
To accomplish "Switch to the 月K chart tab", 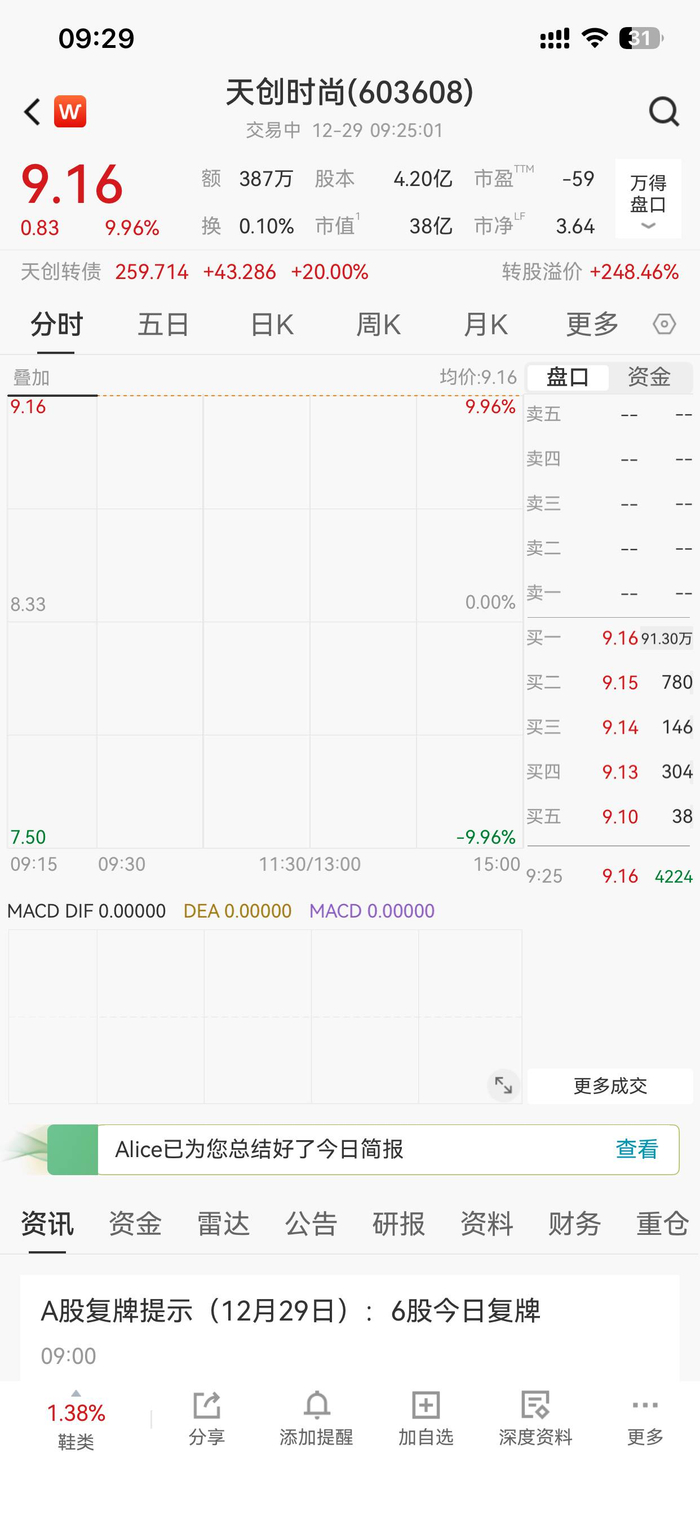I will click(x=486, y=324).
